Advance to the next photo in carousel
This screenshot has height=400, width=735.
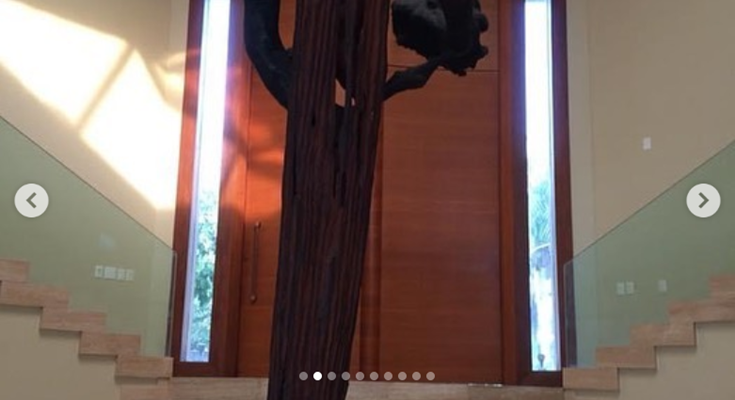703,201
